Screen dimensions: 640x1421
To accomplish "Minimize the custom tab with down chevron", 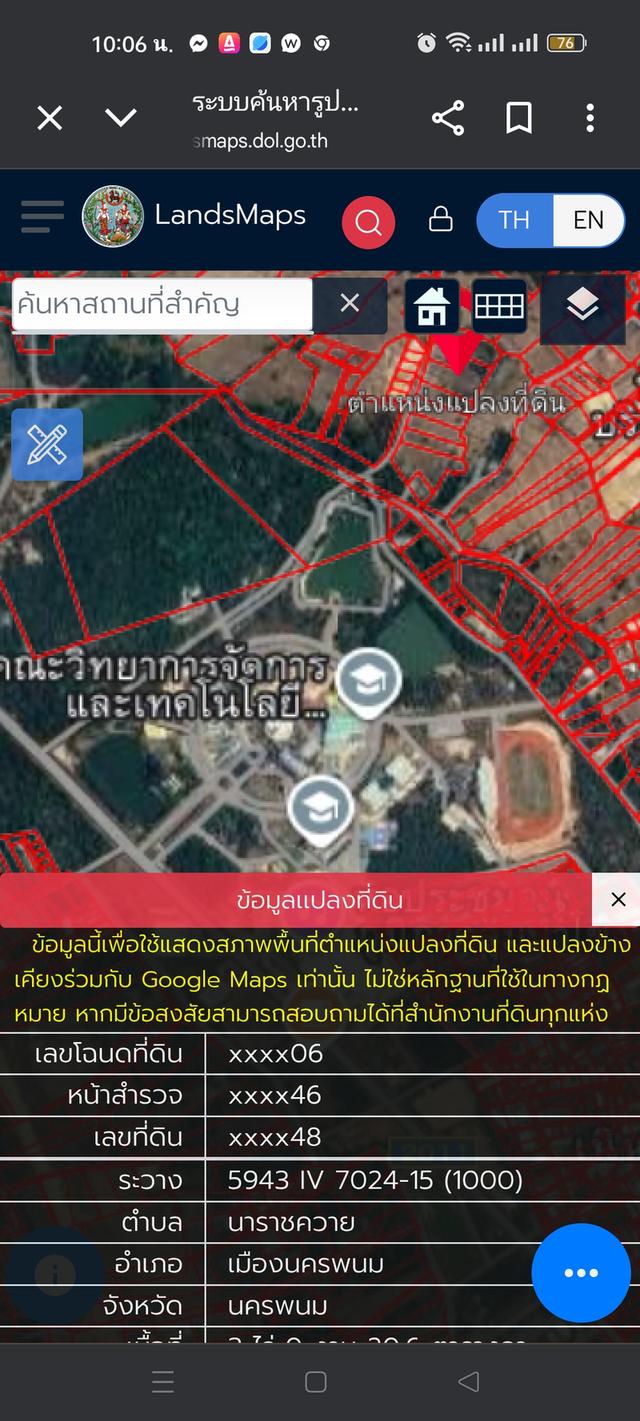I will pos(121,119).
